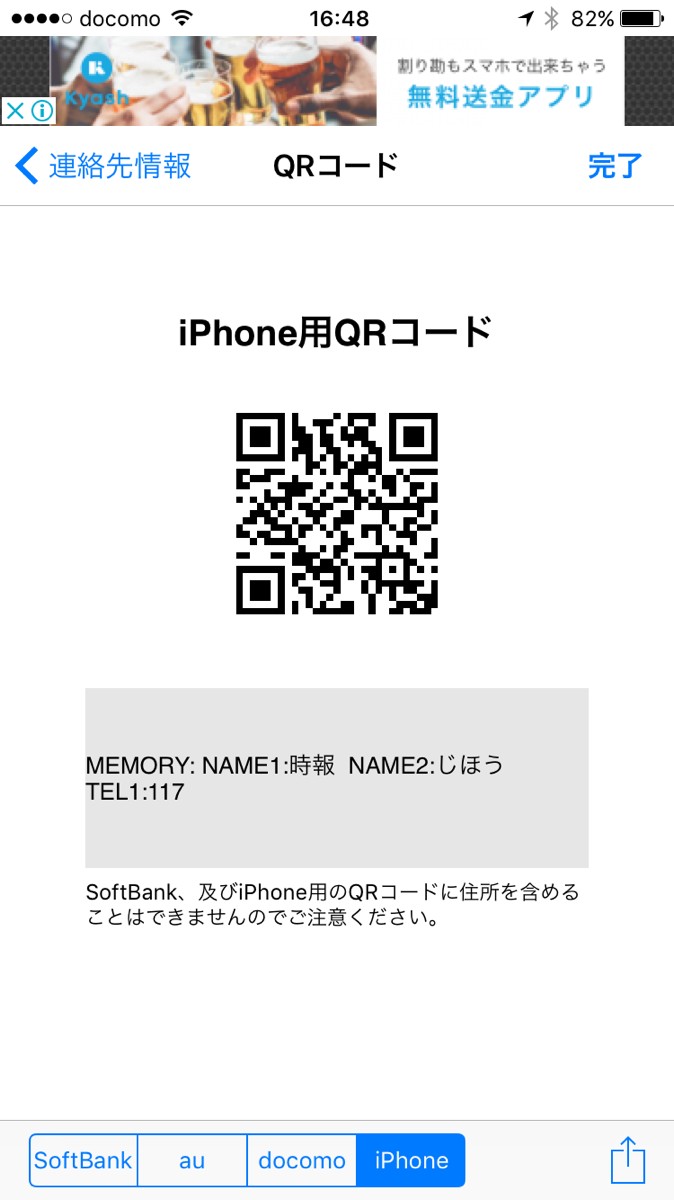
Task: Tap 完了 to finish
Action: click(615, 166)
